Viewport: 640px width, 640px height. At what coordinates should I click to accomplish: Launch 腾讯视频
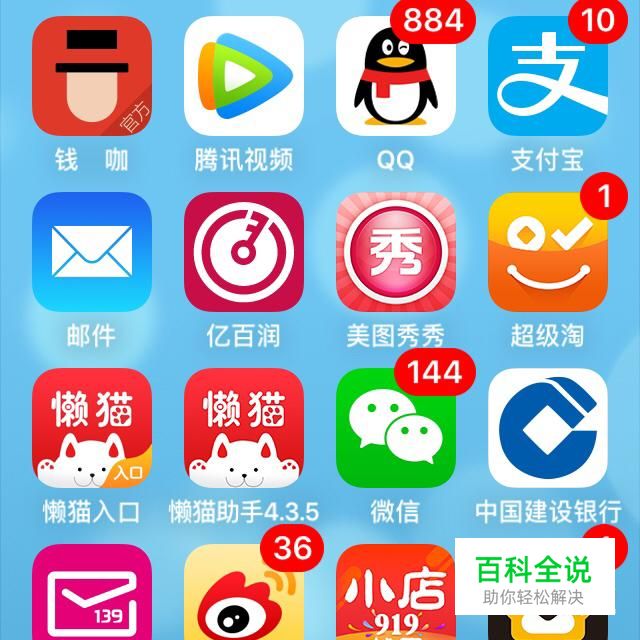pyautogui.click(x=244, y=76)
